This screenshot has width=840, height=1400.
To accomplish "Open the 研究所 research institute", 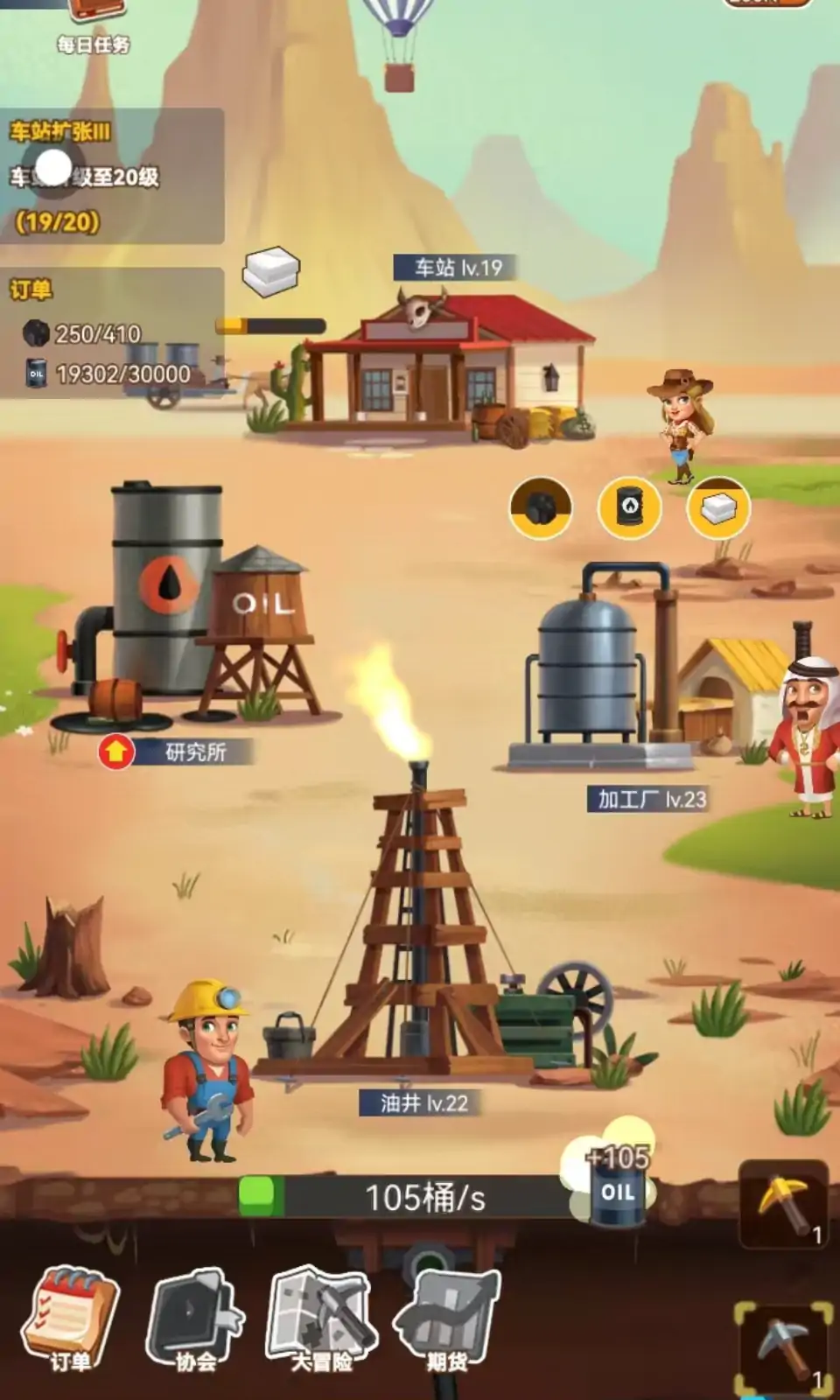I will 188,612.
